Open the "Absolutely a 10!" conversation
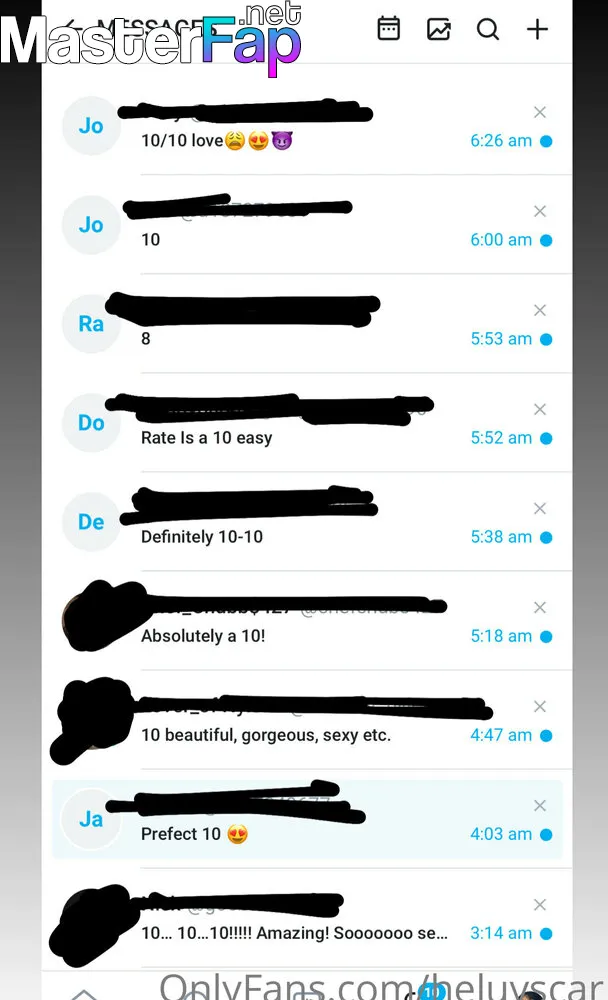 pos(307,621)
